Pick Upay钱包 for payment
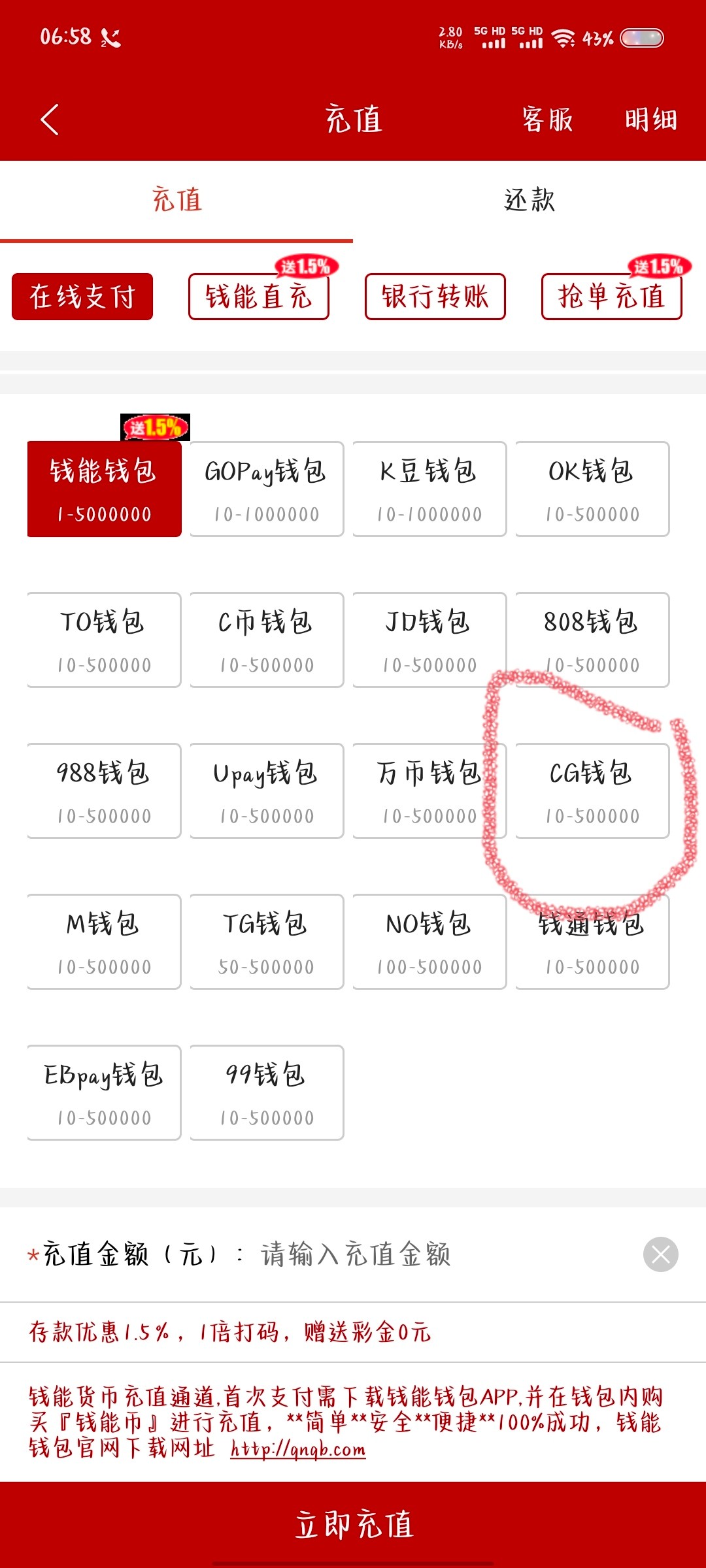Viewport: 706px width, 1568px height. [267, 791]
